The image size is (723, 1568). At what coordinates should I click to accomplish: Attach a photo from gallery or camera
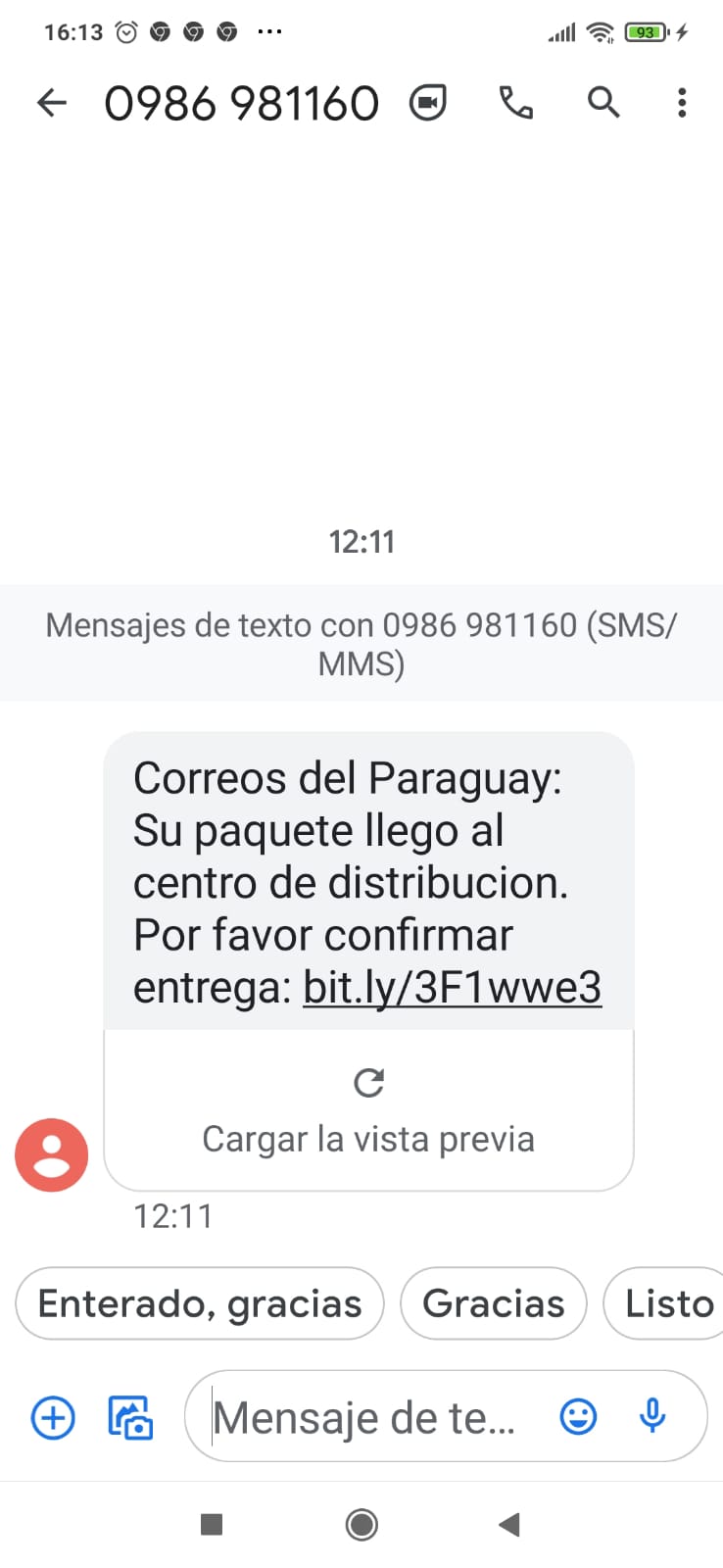pos(130,1418)
